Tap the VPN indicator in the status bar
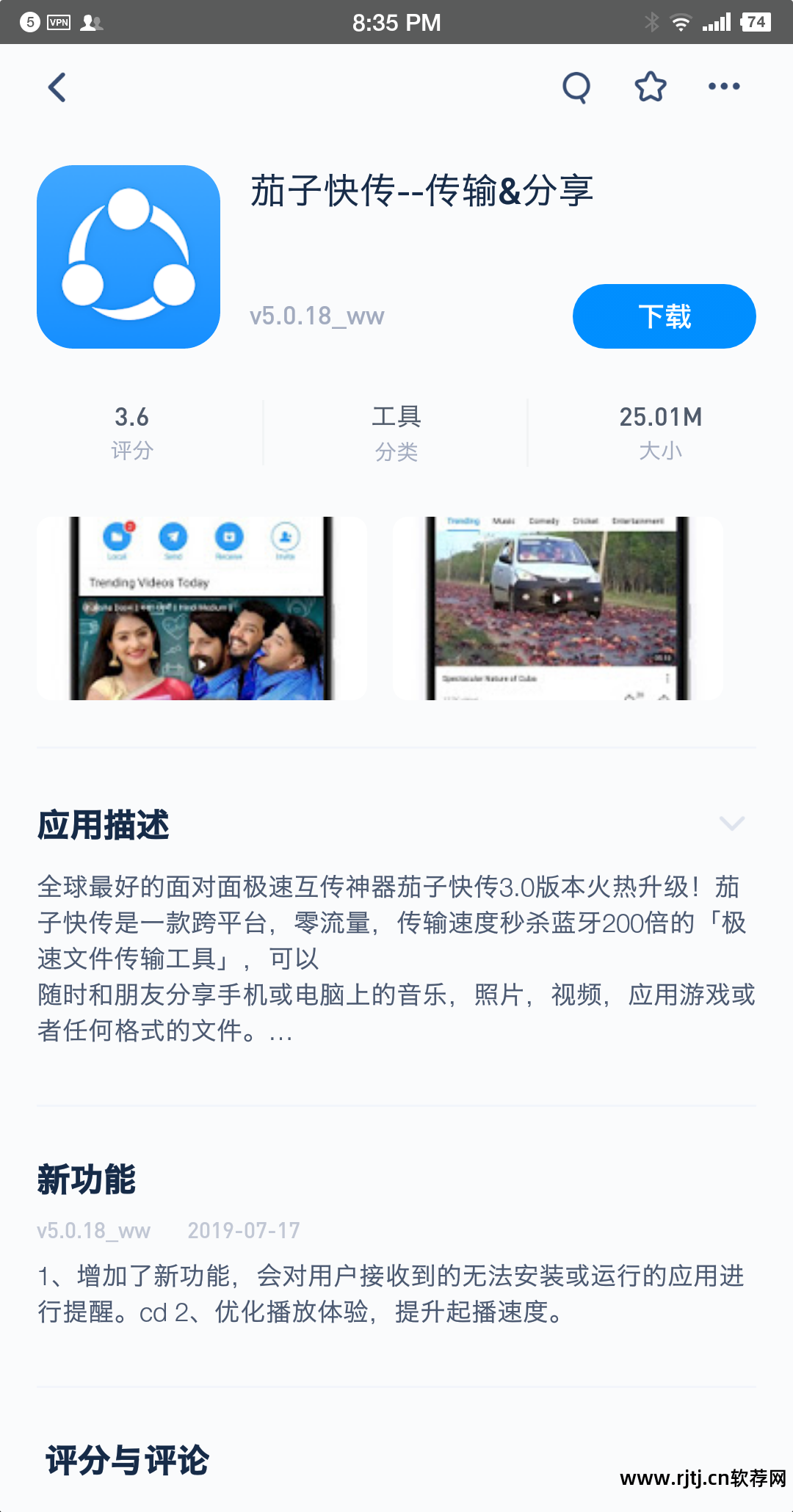 click(59, 22)
